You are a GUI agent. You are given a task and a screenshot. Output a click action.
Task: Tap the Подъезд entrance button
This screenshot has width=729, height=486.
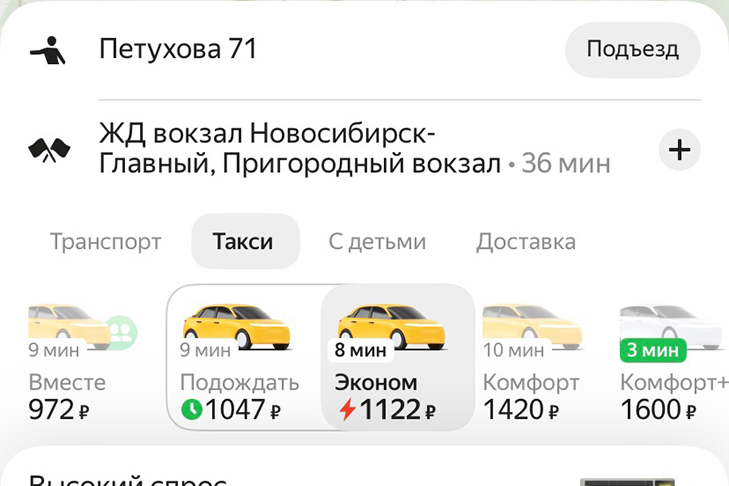632,49
